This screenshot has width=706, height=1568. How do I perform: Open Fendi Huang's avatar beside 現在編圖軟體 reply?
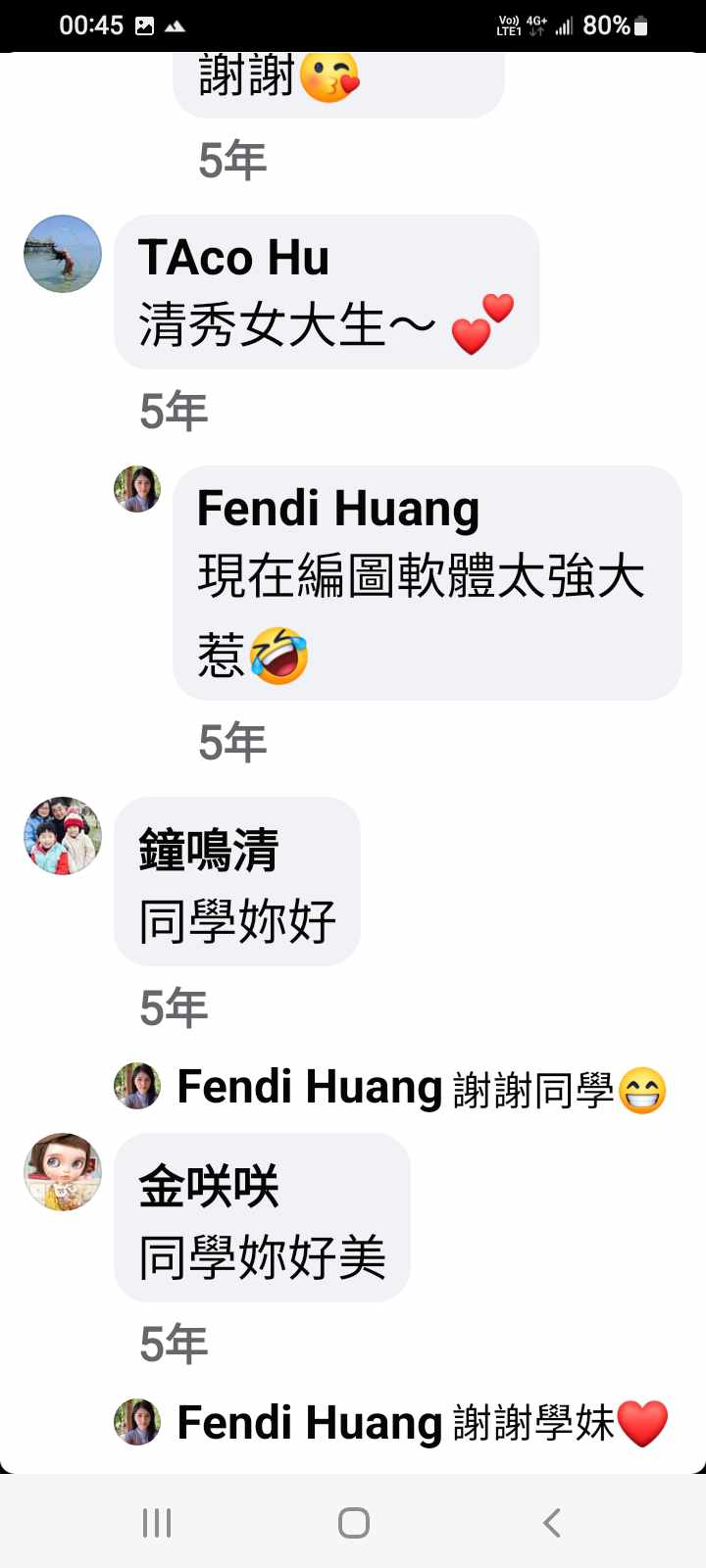[x=137, y=489]
